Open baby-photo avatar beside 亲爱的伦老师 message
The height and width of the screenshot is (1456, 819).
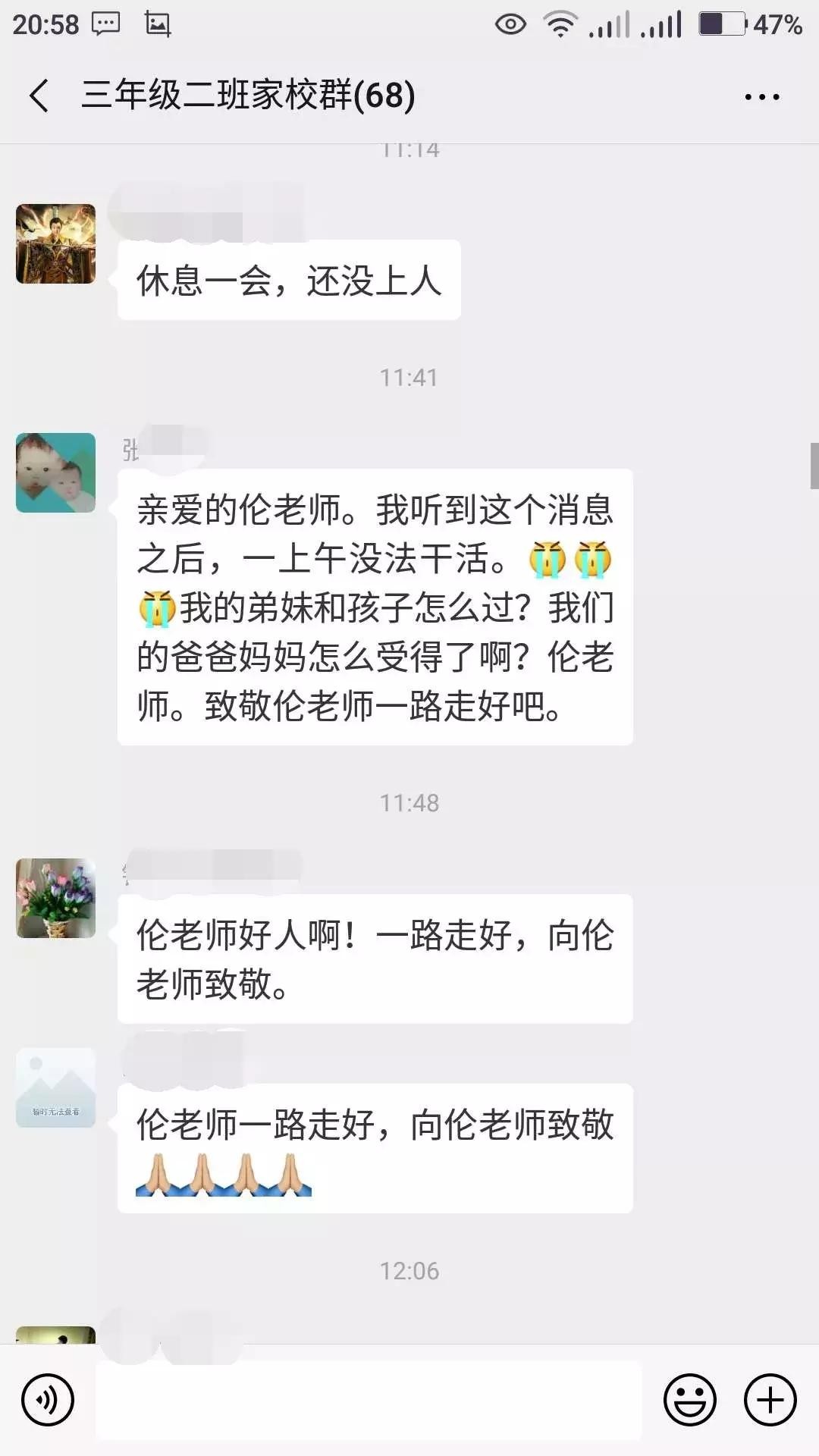[56, 473]
